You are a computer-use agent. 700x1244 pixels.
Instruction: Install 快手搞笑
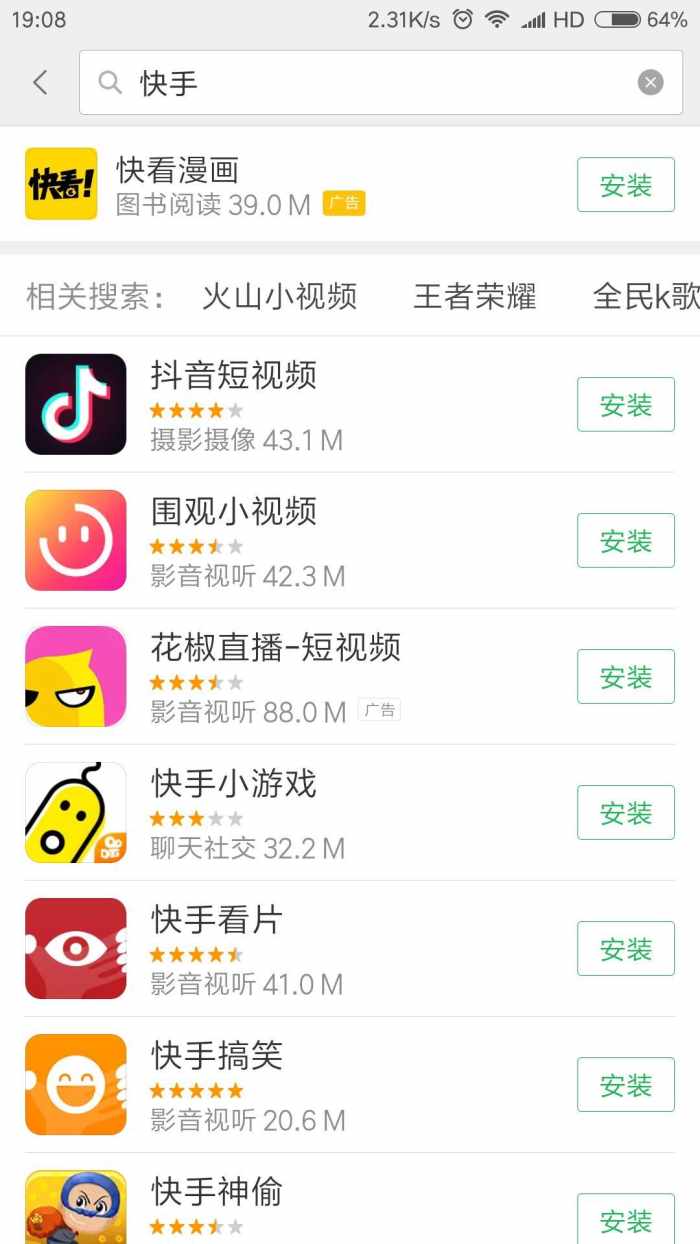tap(625, 1085)
